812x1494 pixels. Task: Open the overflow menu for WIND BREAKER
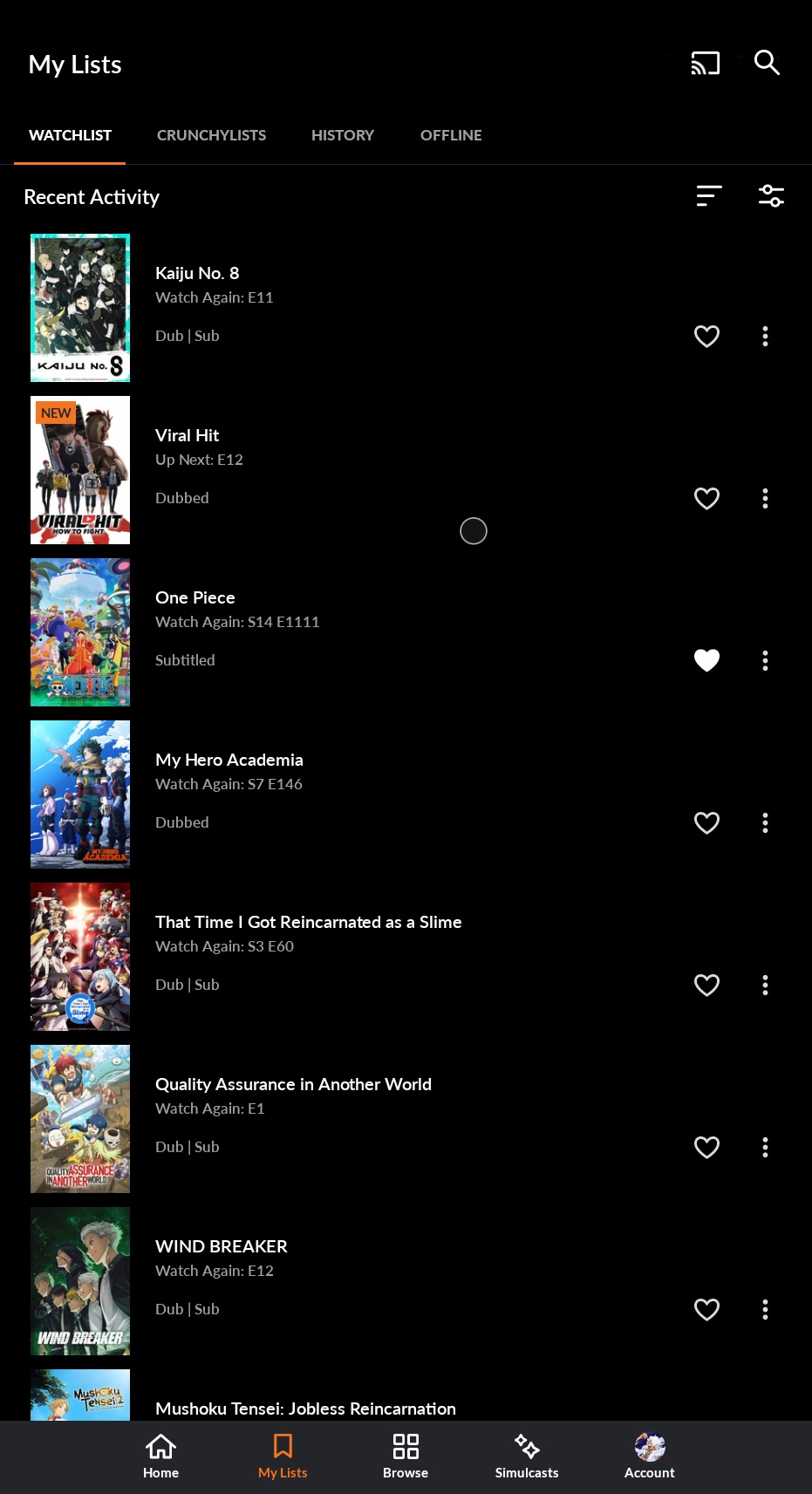point(765,1310)
